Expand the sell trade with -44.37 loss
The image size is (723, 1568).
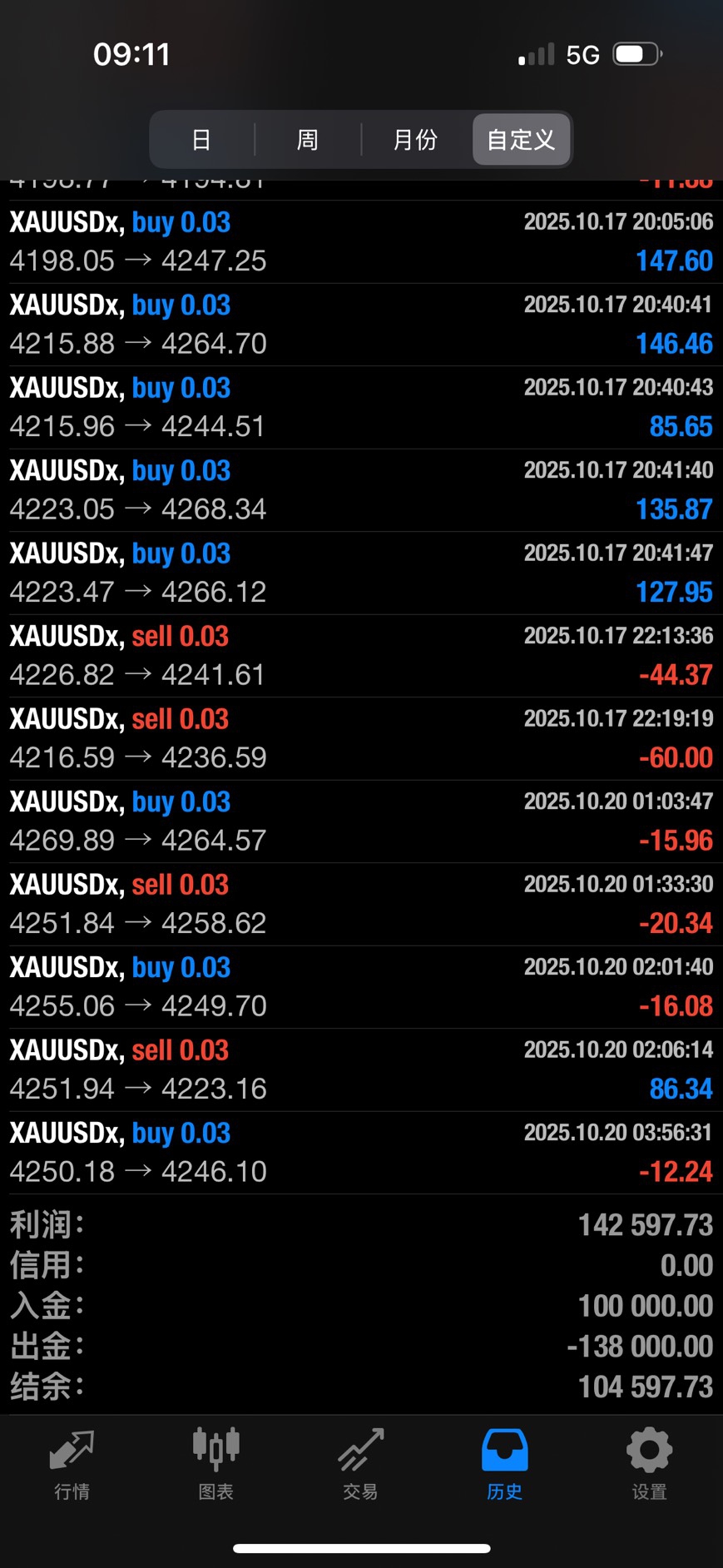pyautogui.click(x=361, y=656)
